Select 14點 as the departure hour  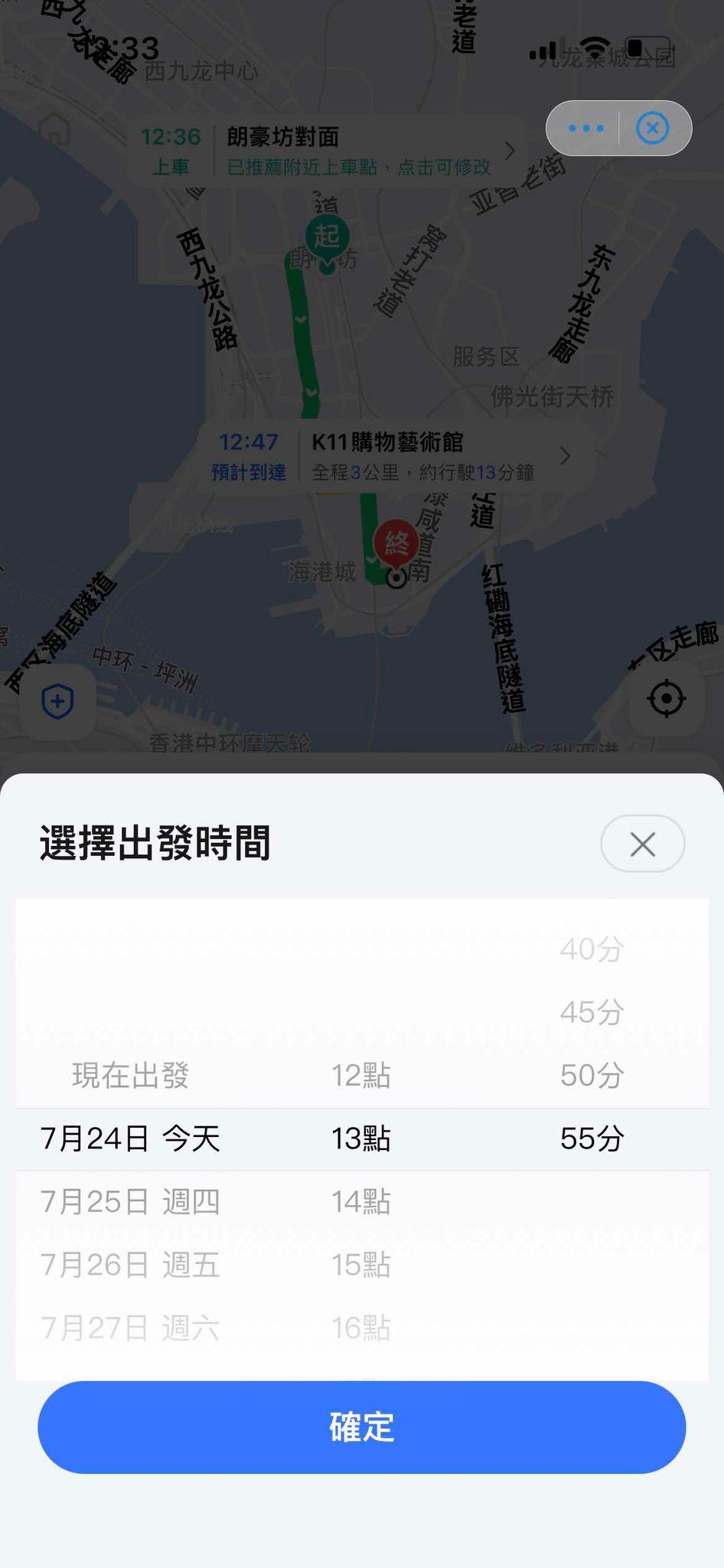pos(361,1201)
